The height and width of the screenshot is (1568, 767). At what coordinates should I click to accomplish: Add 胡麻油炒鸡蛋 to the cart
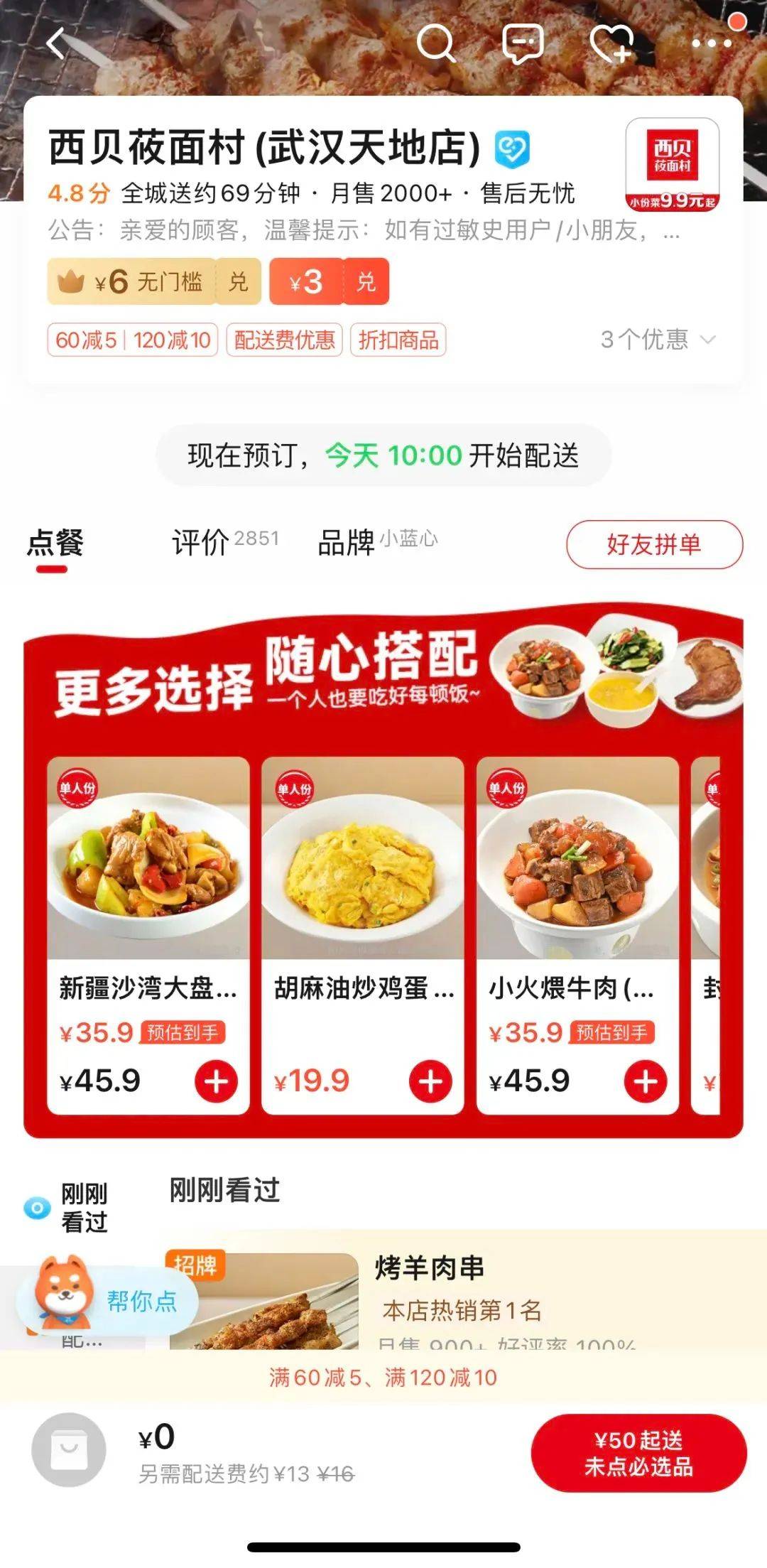click(430, 1081)
